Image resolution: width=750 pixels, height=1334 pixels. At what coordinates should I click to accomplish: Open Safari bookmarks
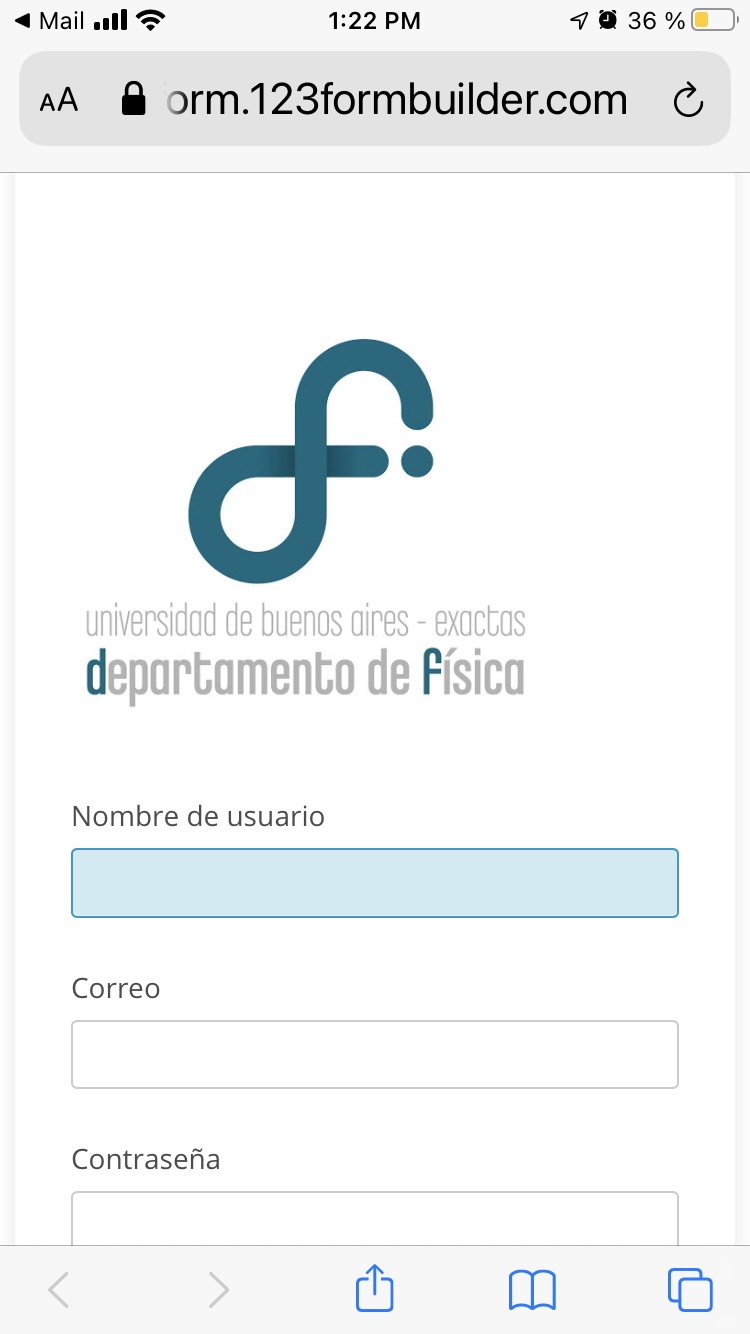tap(532, 1290)
